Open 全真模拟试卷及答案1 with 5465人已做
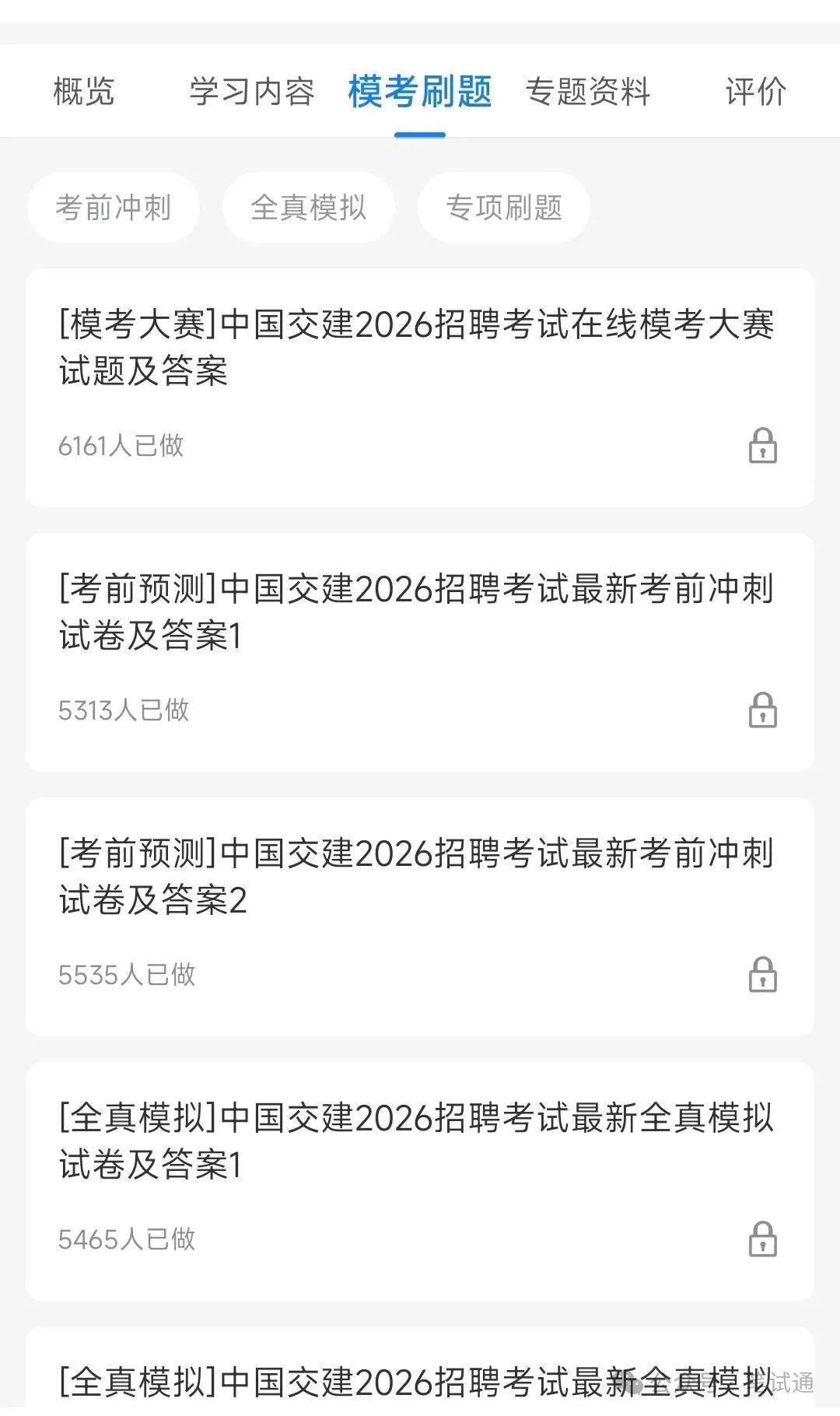840x1416 pixels. (420, 1182)
